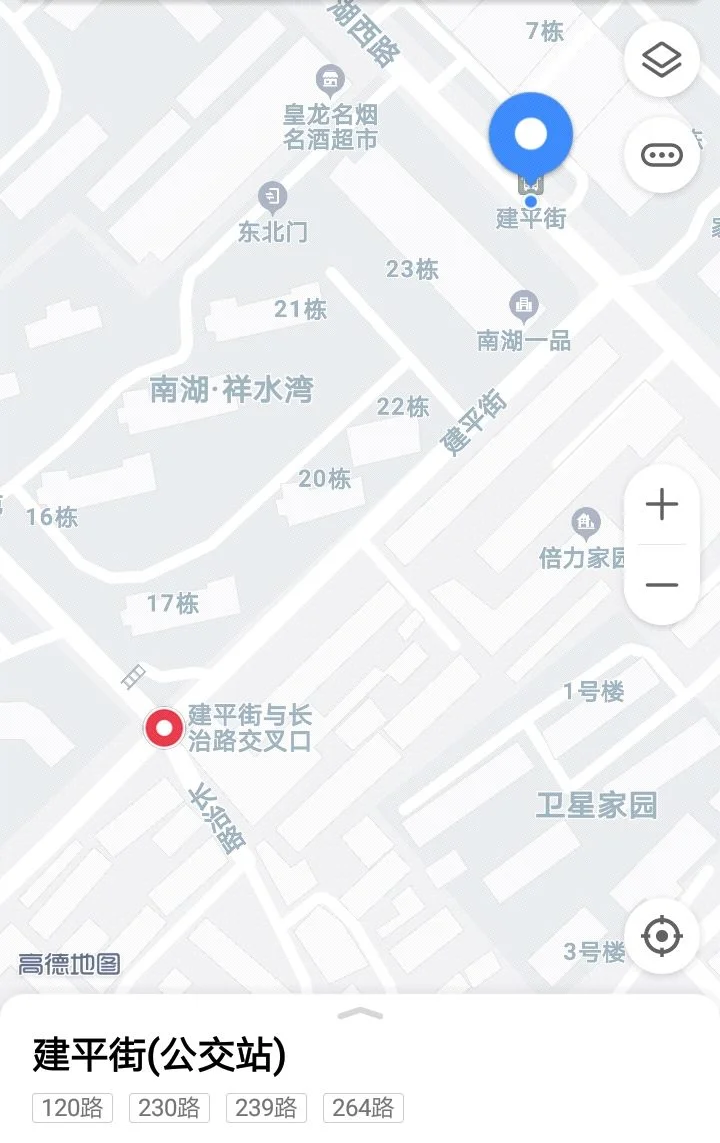Select the 230路 bus route
This screenshot has width=720, height=1143.
point(168,1108)
